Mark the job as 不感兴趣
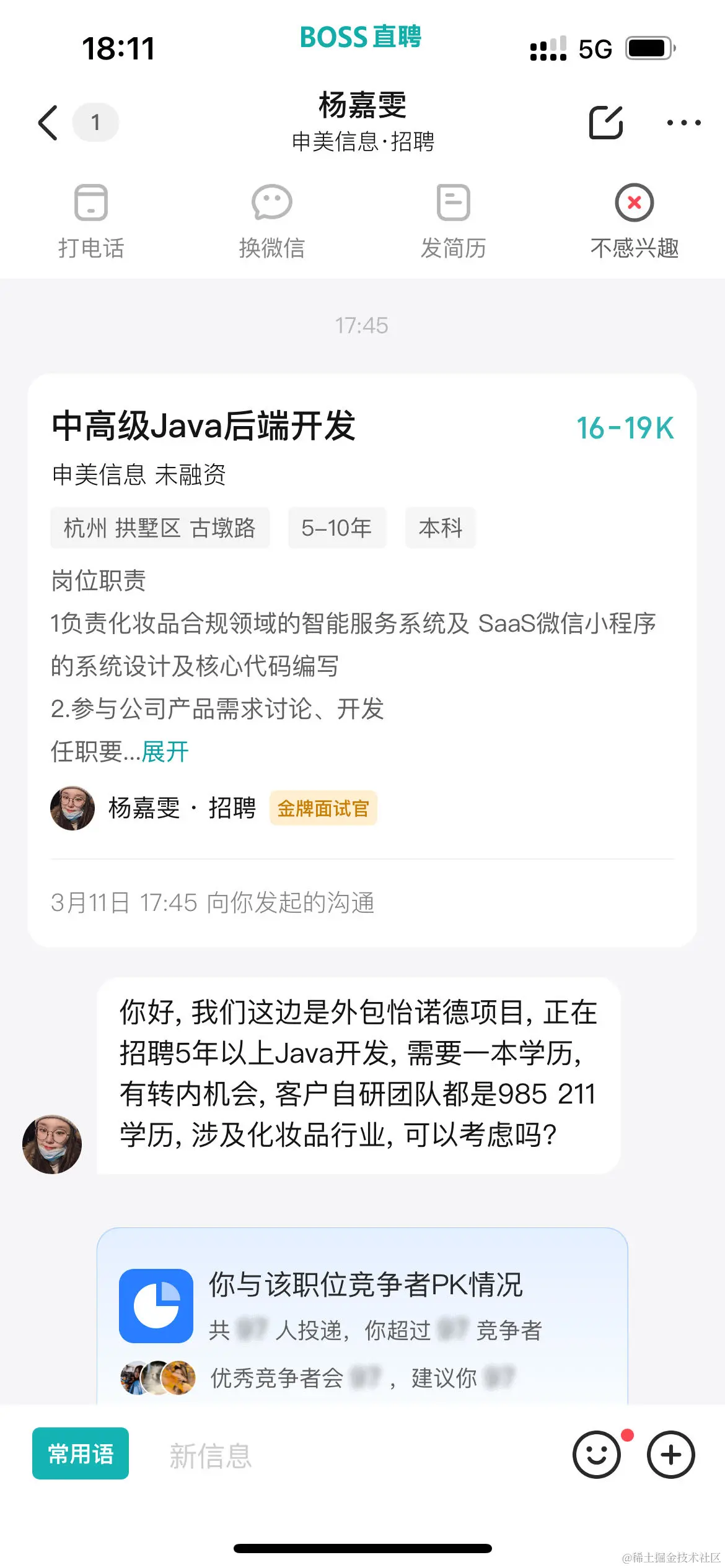 634,221
